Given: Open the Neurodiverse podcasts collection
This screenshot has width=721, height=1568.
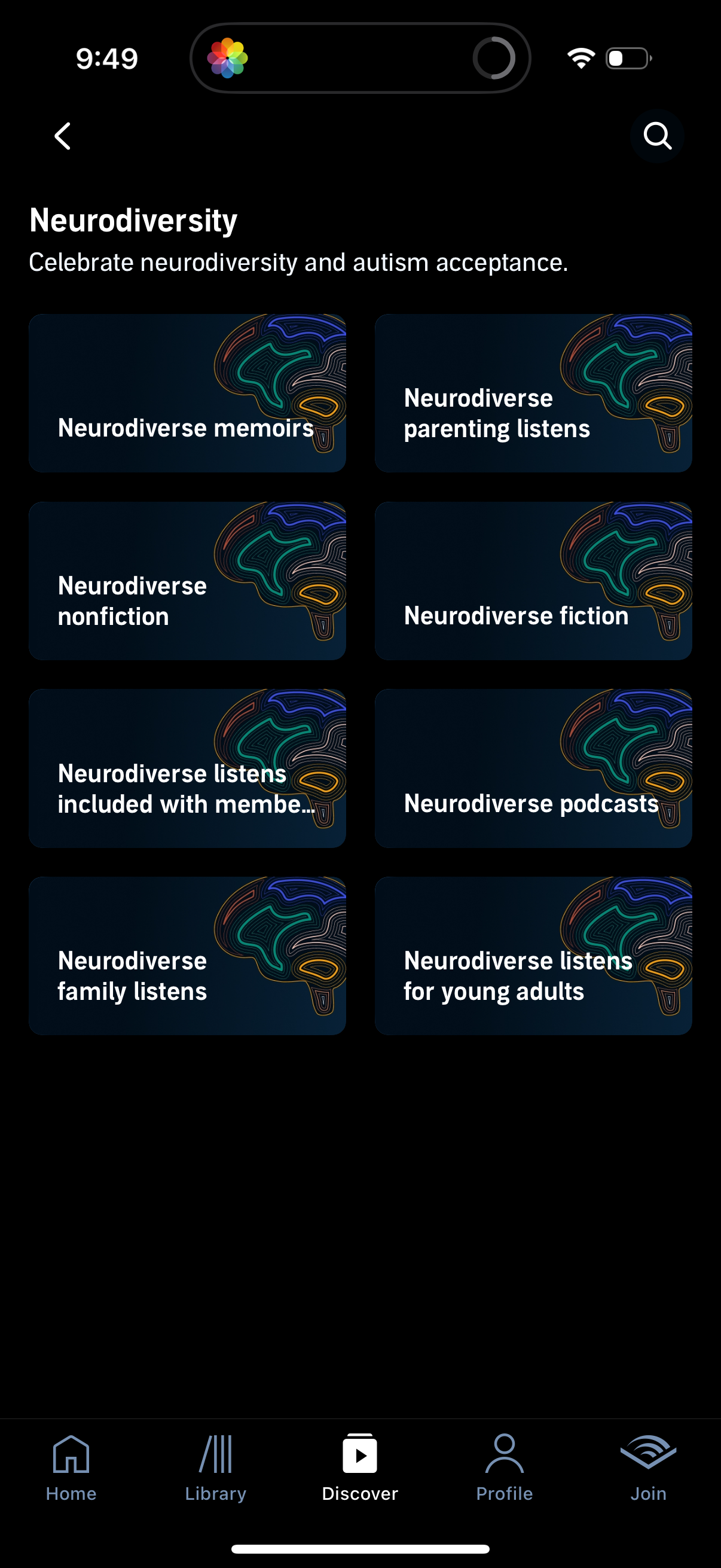Looking at the screenshot, I should (x=533, y=768).
